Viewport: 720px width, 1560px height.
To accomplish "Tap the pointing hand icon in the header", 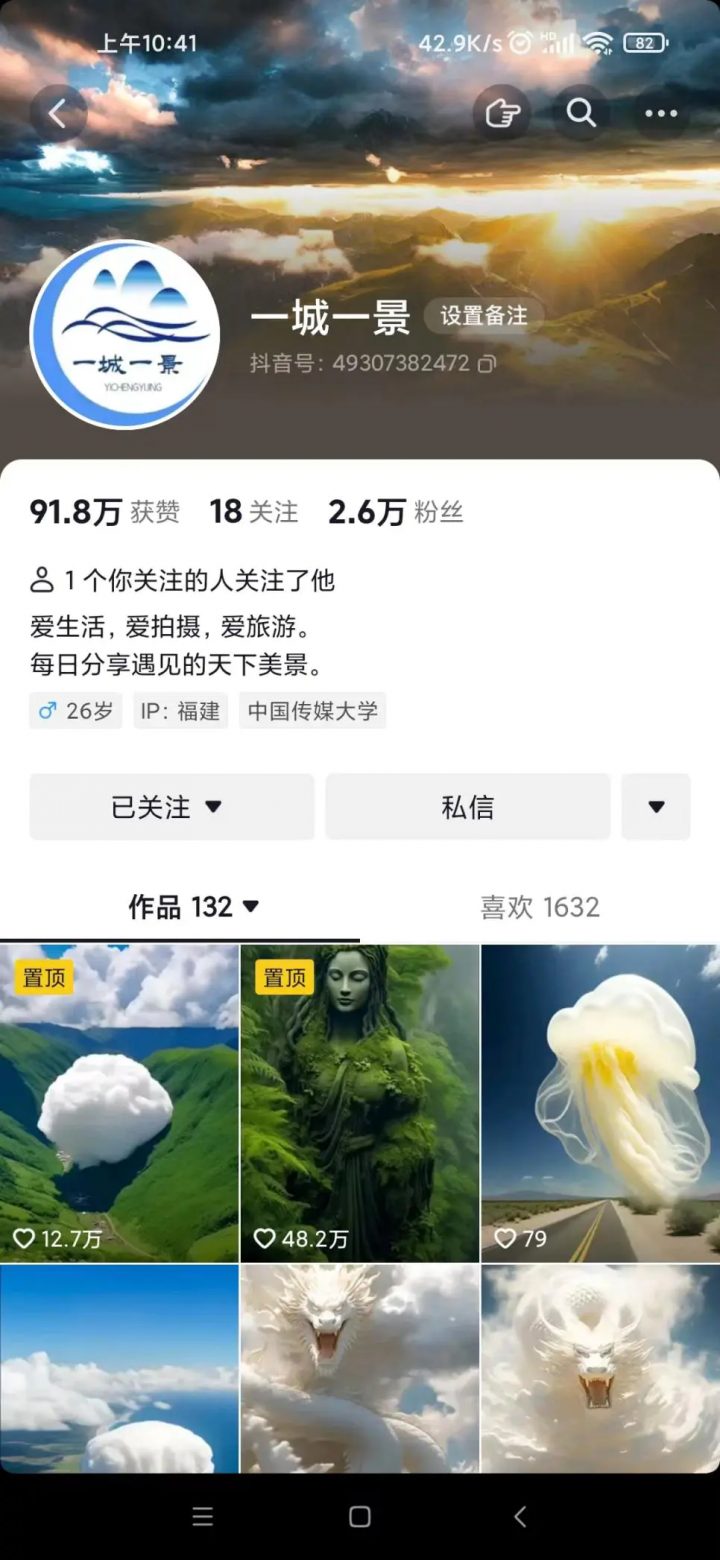I will (x=502, y=114).
